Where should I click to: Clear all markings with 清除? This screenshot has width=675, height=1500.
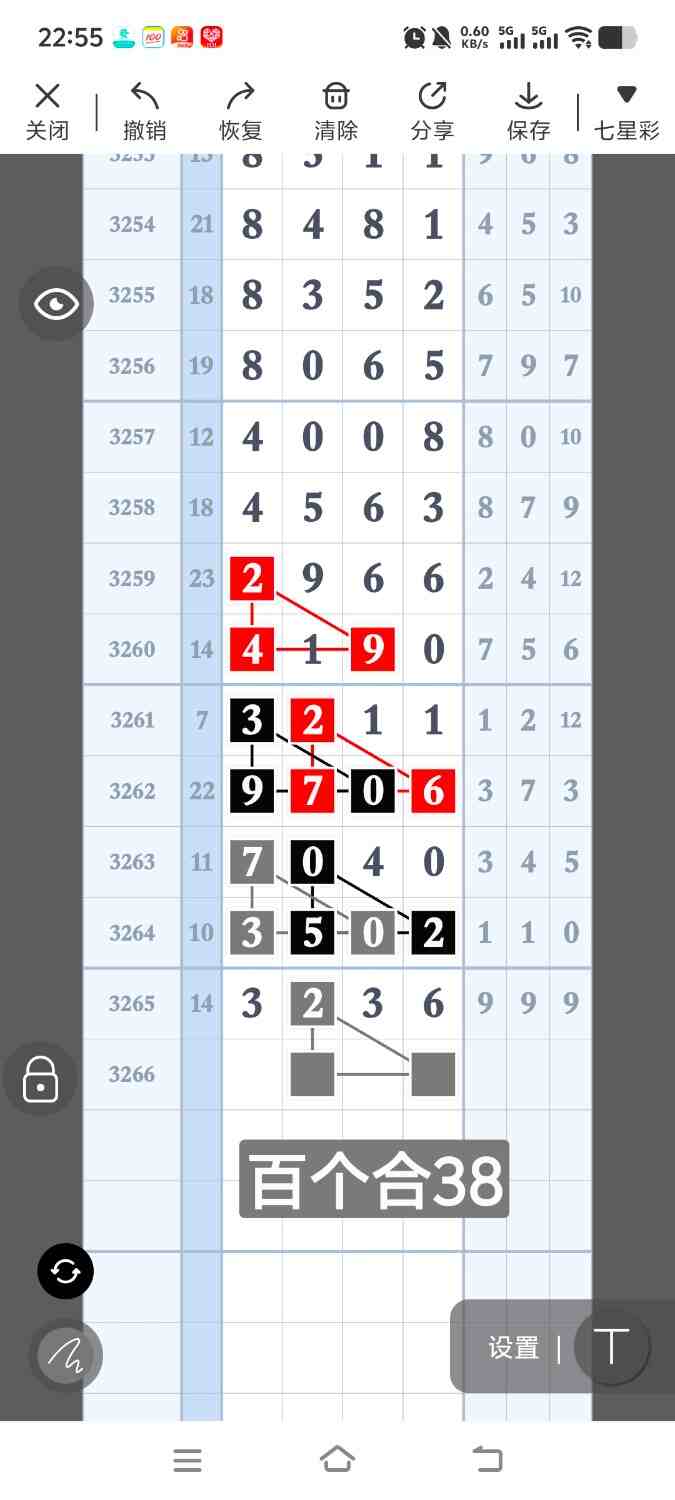coord(336,111)
